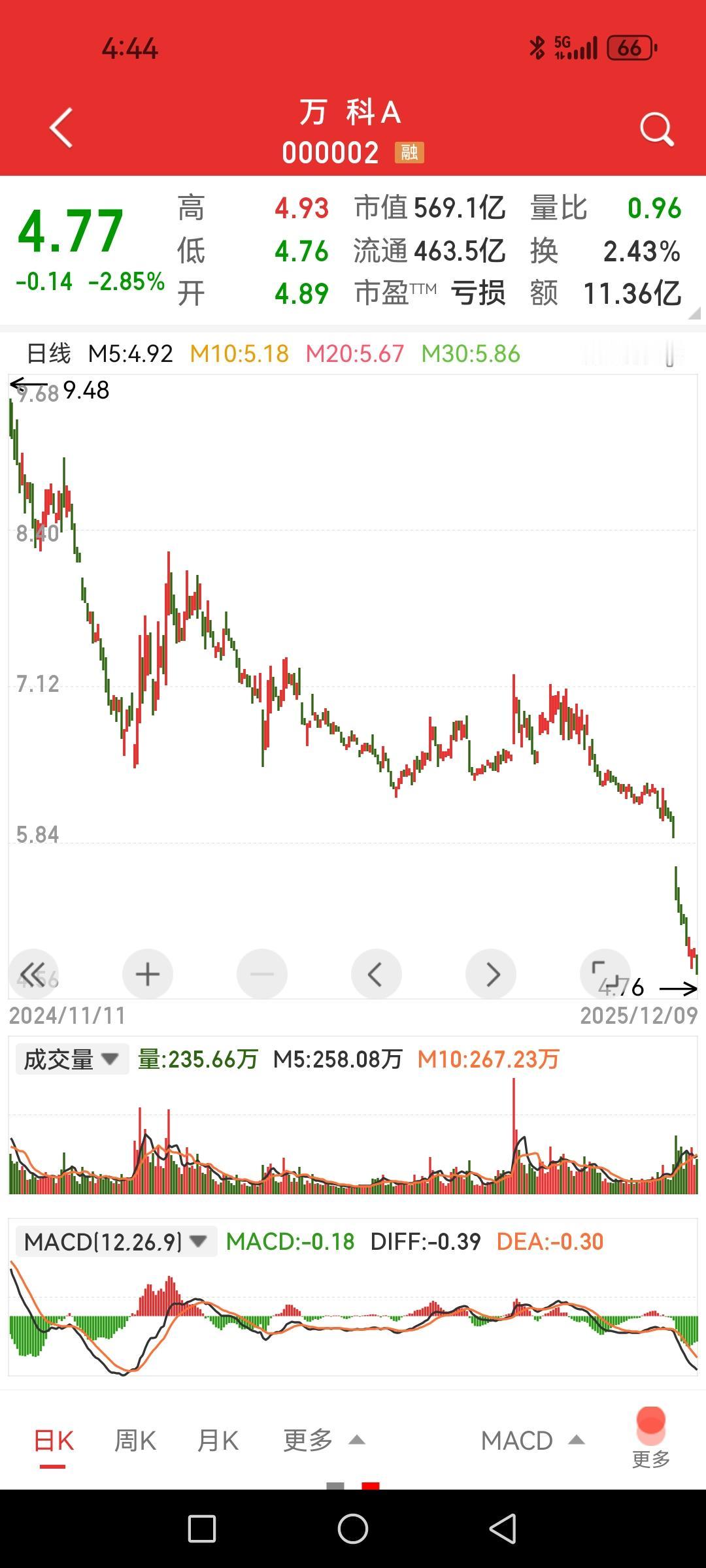Zoom in on the K-line chart
The width and height of the screenshot is (706, 1568).
click(x=147, y=973)
